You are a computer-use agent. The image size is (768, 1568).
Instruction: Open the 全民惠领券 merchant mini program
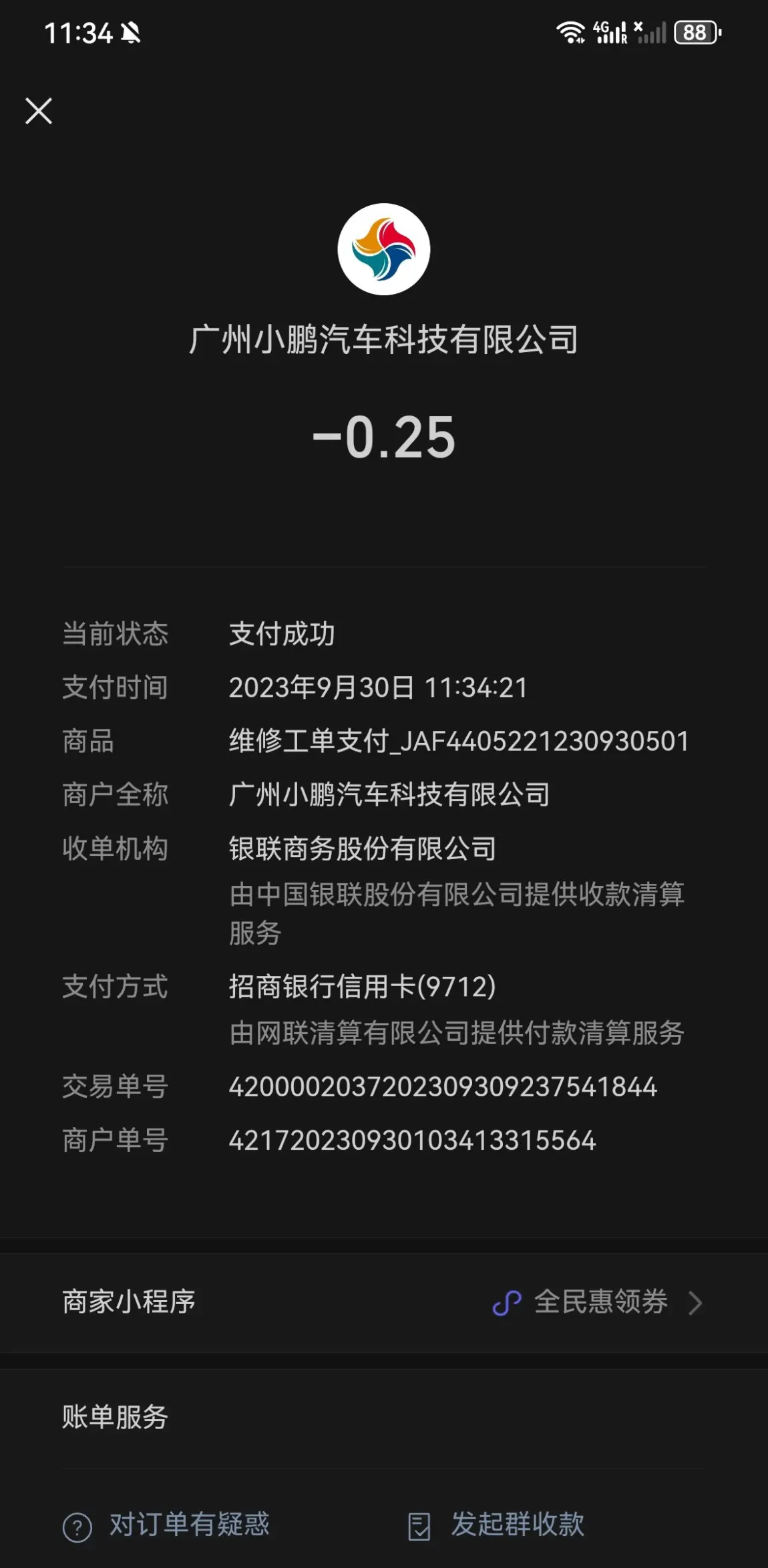tap(383, 1303)
